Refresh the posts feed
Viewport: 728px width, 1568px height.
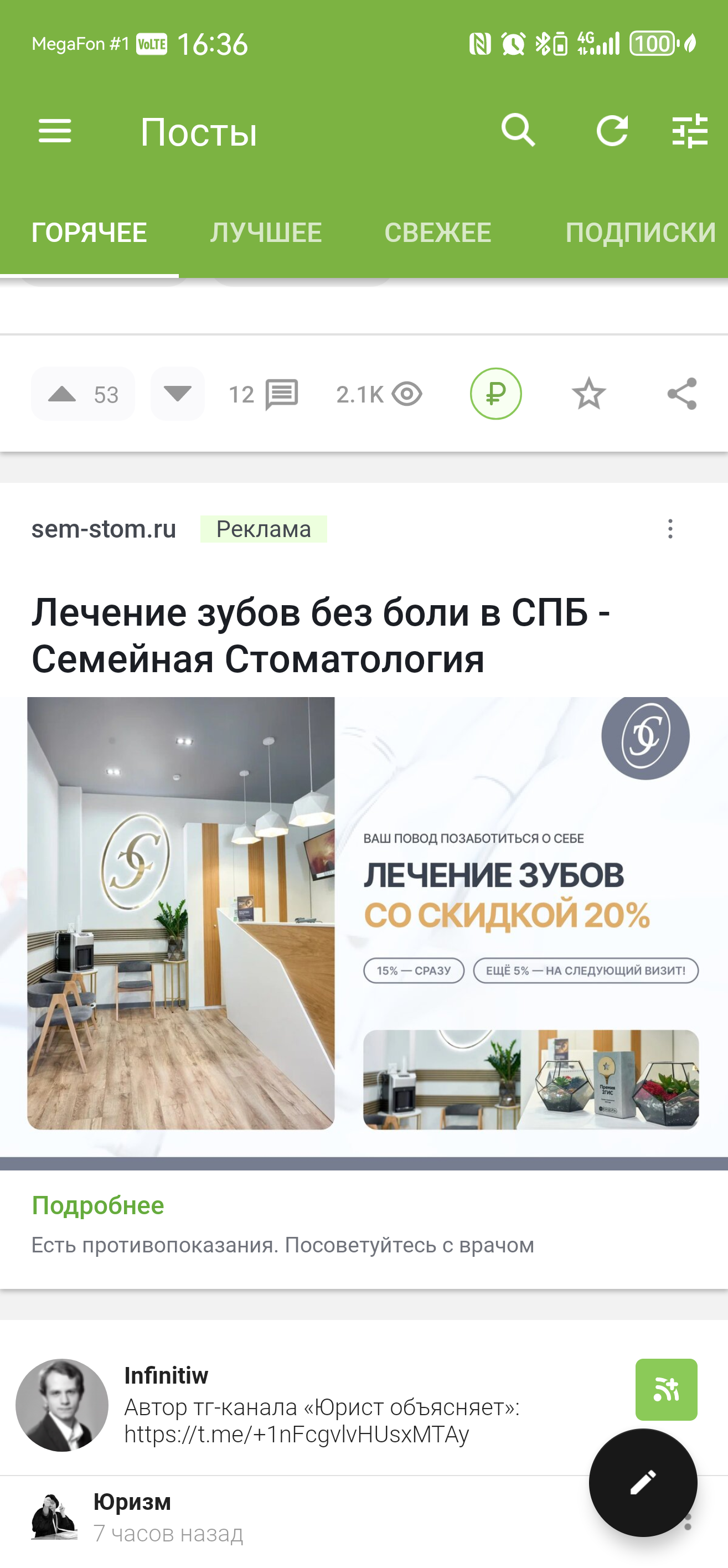pos(612,130)
